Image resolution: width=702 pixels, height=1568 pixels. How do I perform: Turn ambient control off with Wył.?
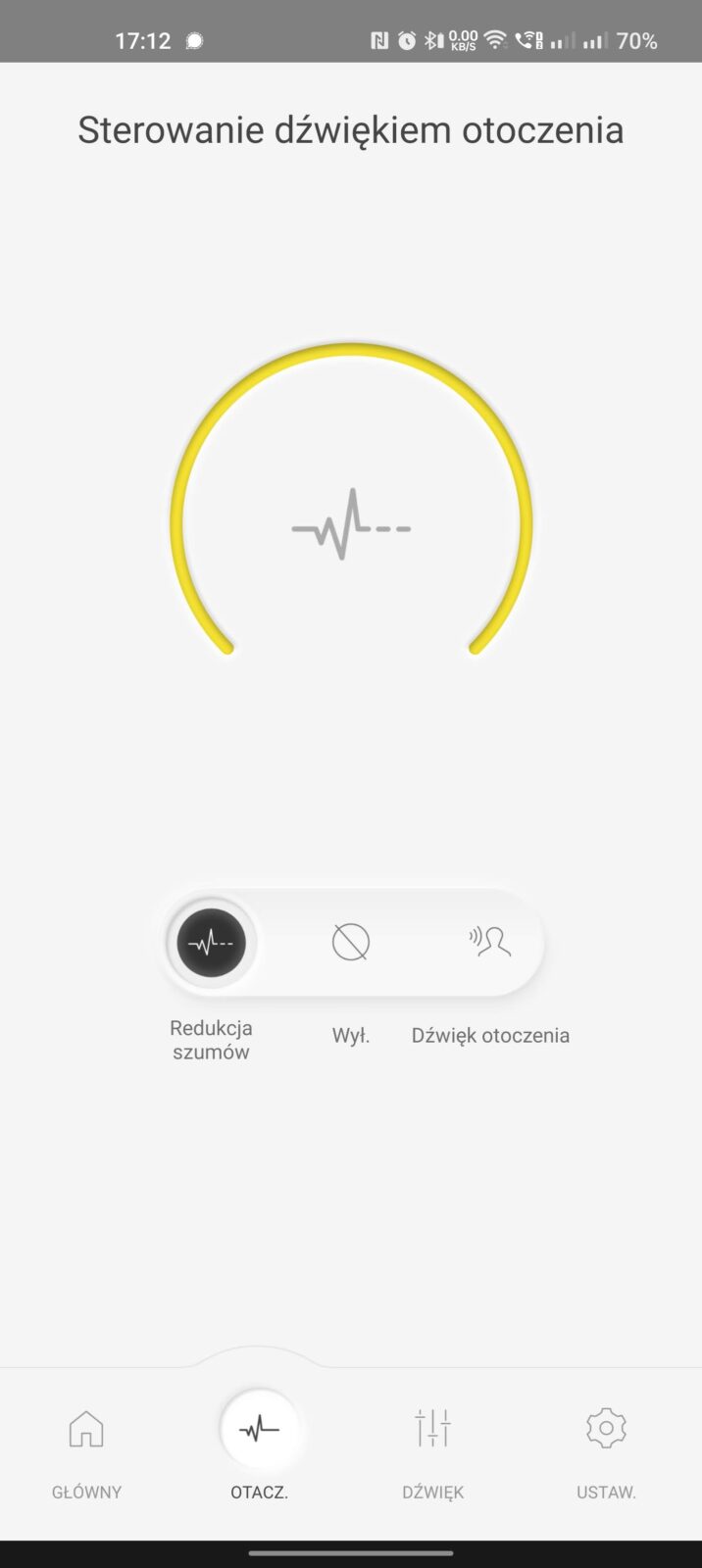pos(351,943)
